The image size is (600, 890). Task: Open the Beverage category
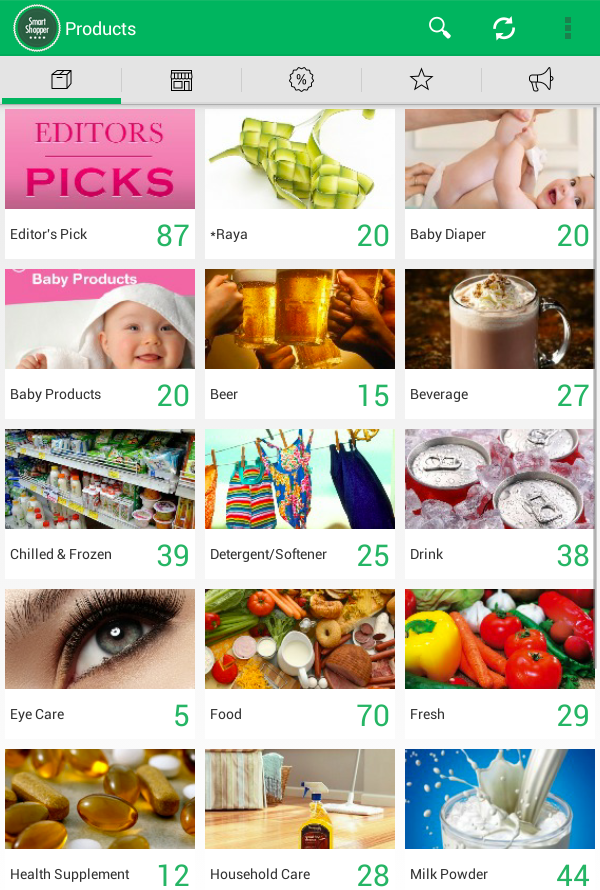(x=500, y=344)
